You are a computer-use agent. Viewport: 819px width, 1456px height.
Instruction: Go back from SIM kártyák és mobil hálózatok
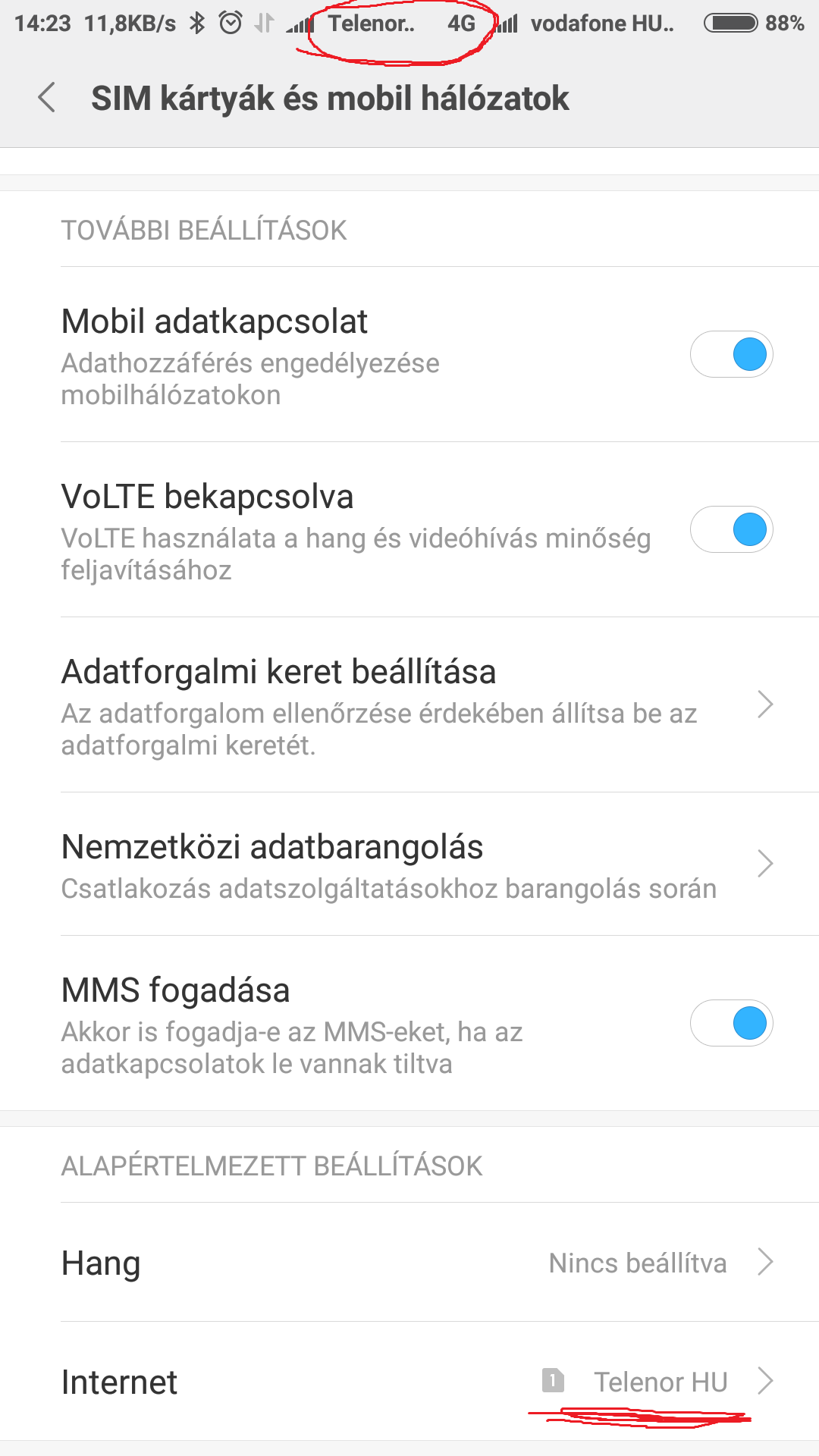tap(47, 98)
